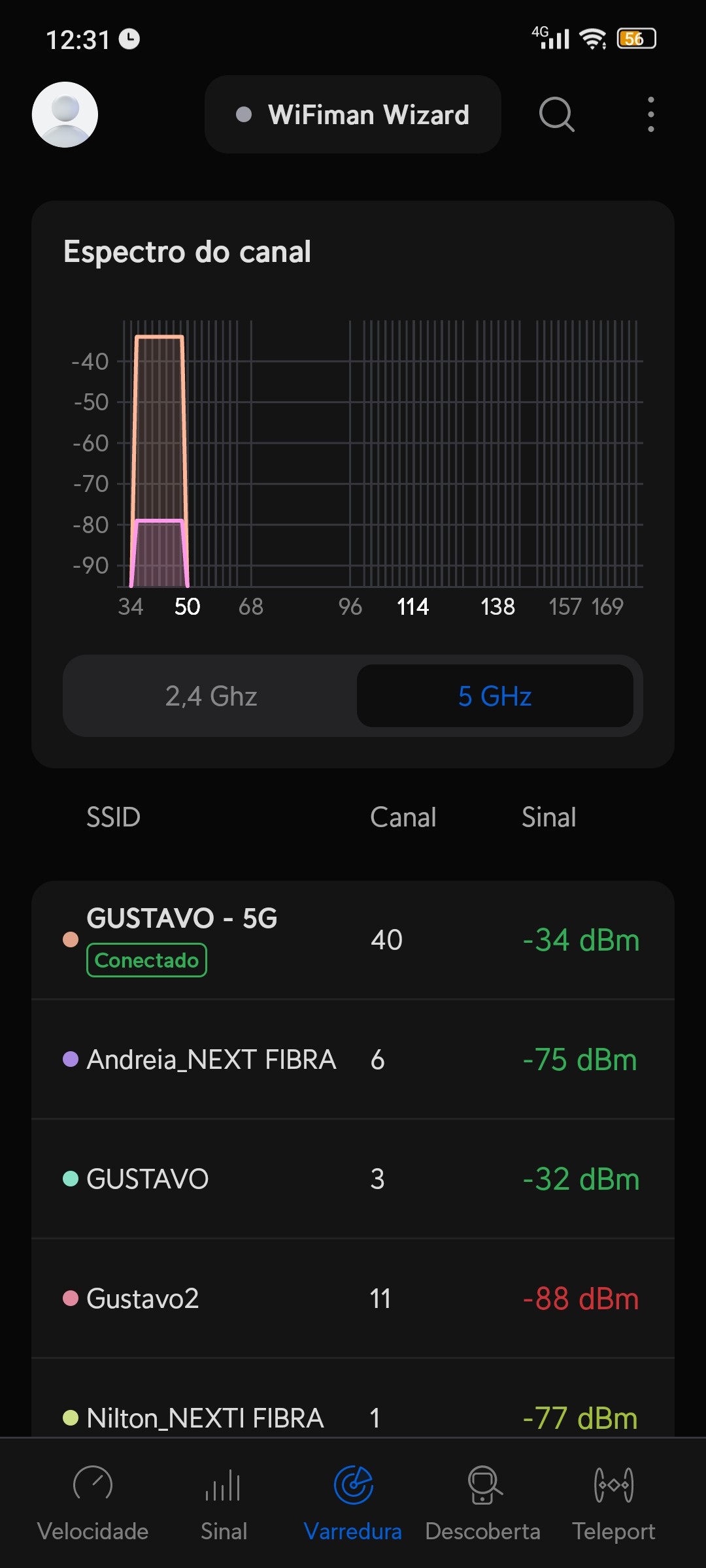Switch spectrum to 2,4 Ghz

click(210, 696)
